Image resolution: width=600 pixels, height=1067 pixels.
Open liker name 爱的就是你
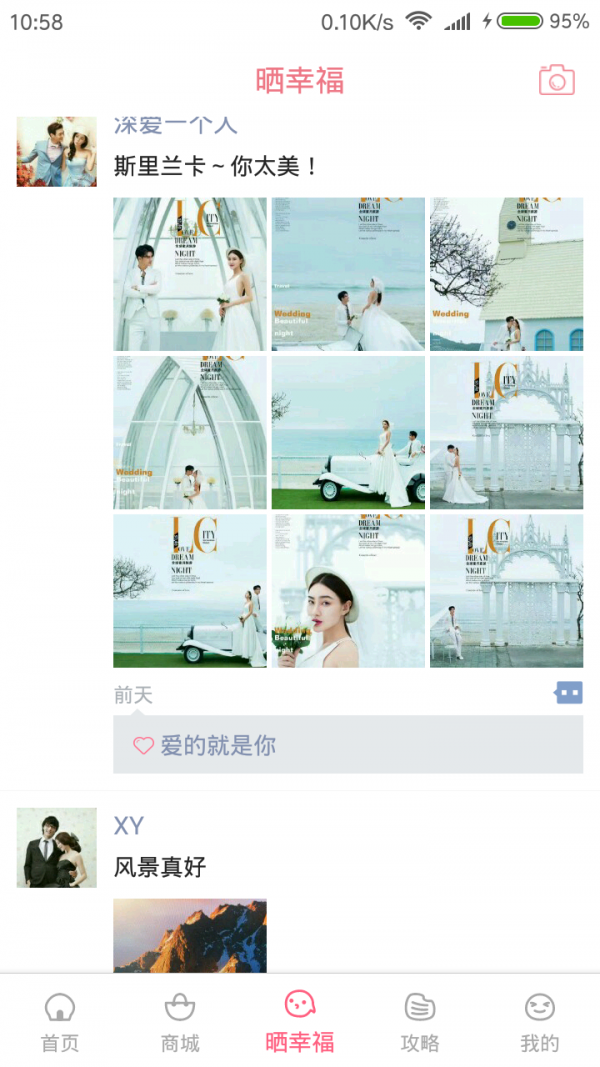[218, 745]
